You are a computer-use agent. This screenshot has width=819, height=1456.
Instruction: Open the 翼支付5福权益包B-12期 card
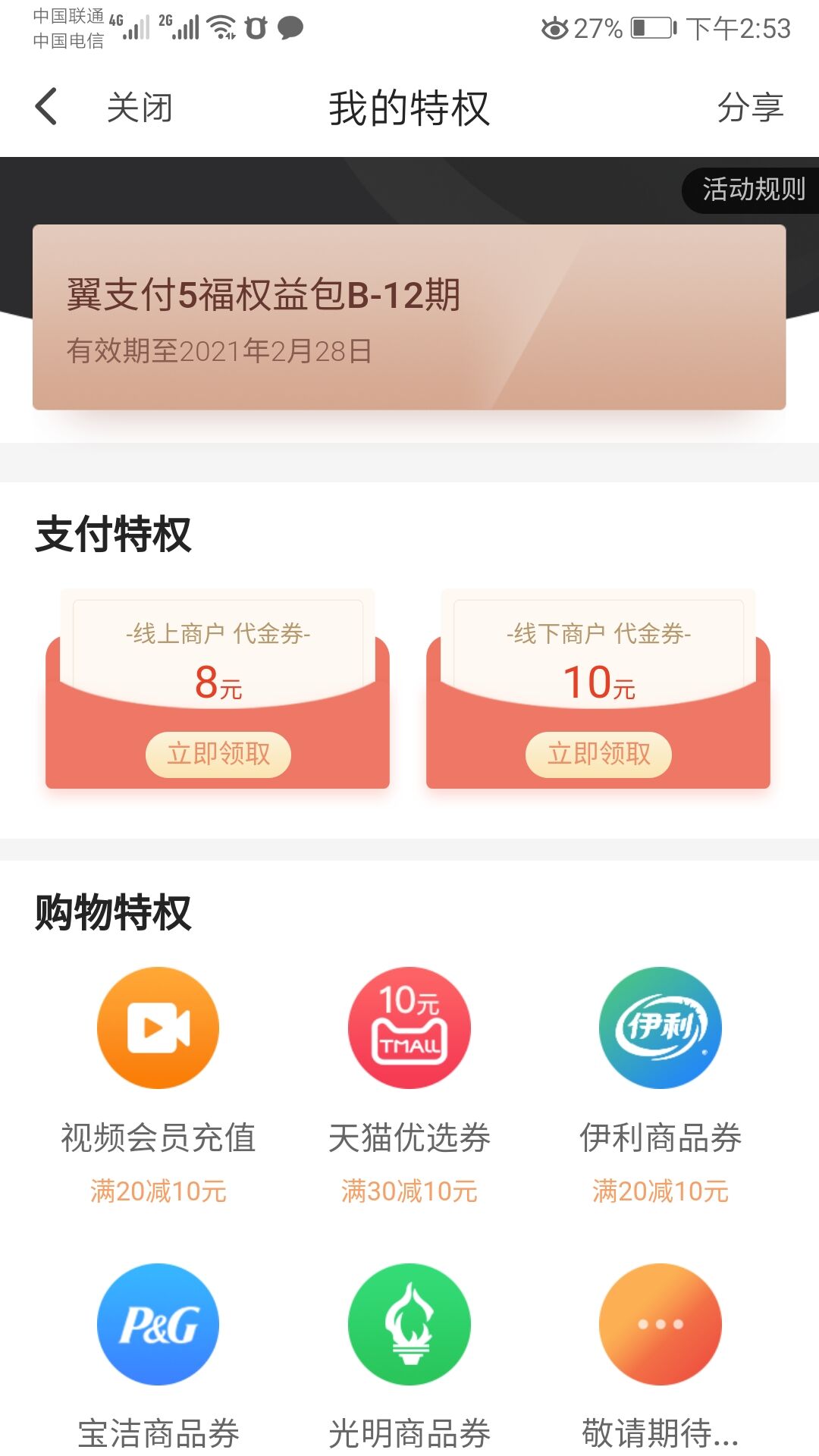pos(409,317)
